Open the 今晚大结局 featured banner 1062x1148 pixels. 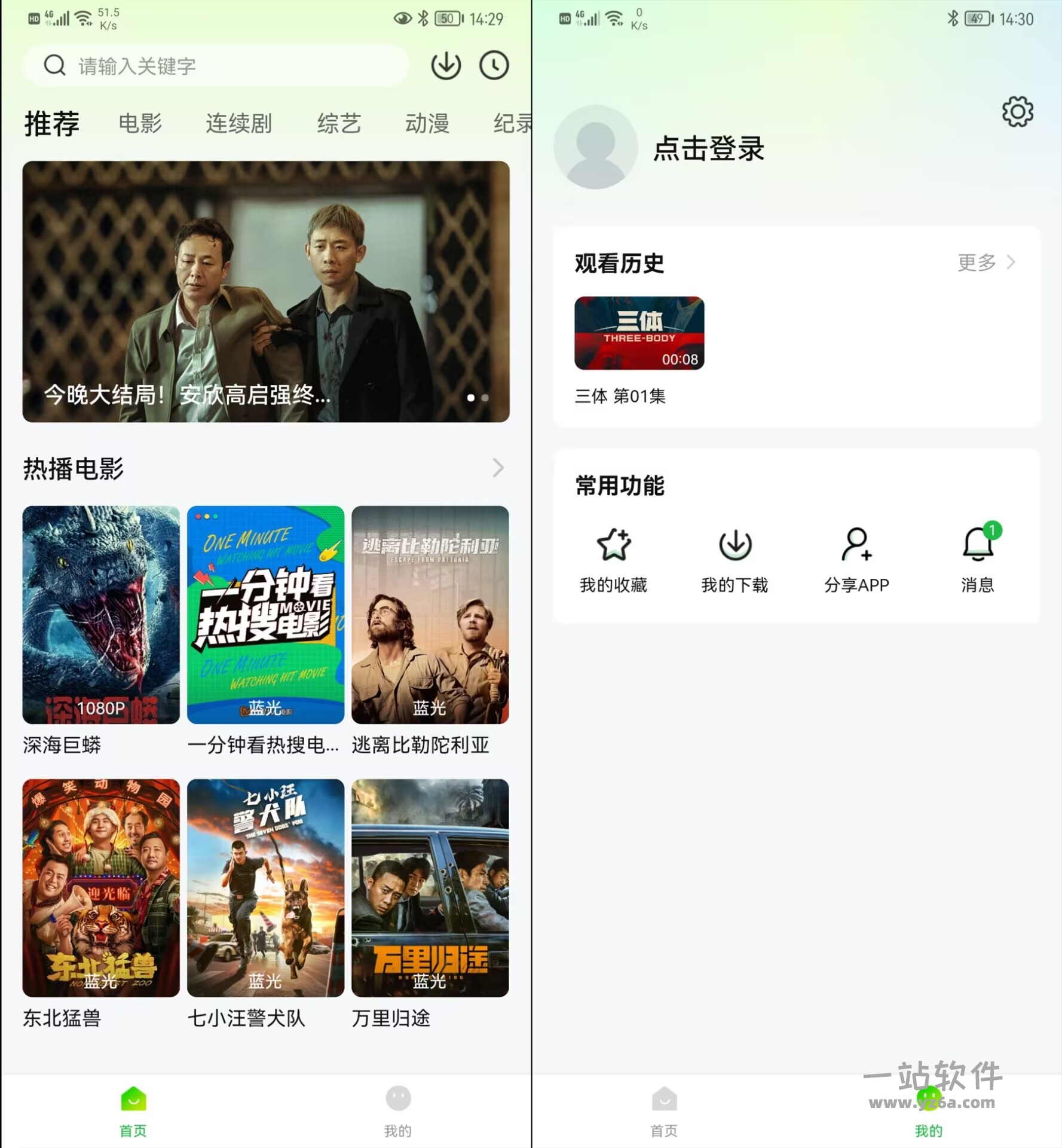(x=265, y=291)
